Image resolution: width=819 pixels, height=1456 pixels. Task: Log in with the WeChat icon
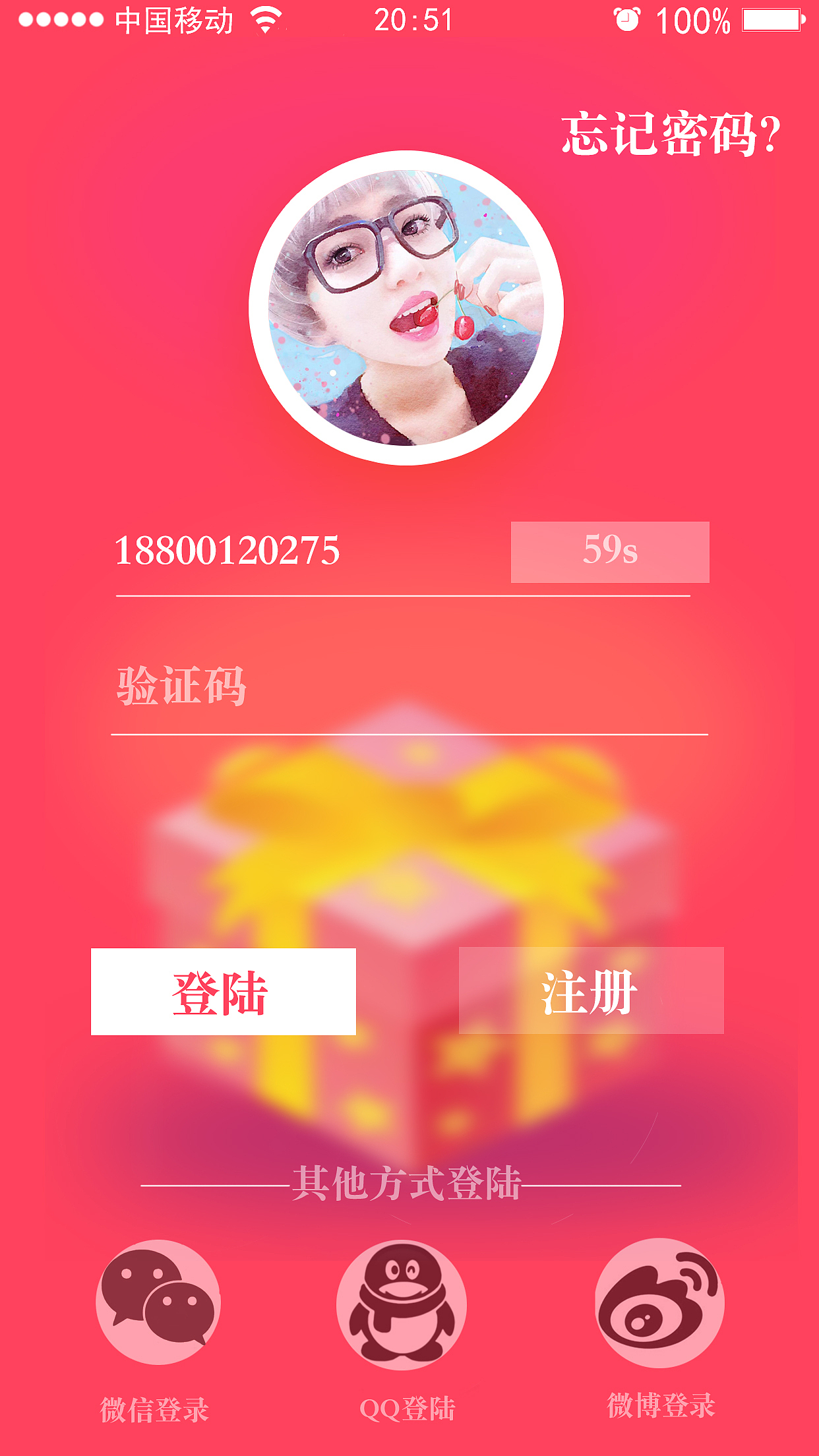click(158, 1302)
